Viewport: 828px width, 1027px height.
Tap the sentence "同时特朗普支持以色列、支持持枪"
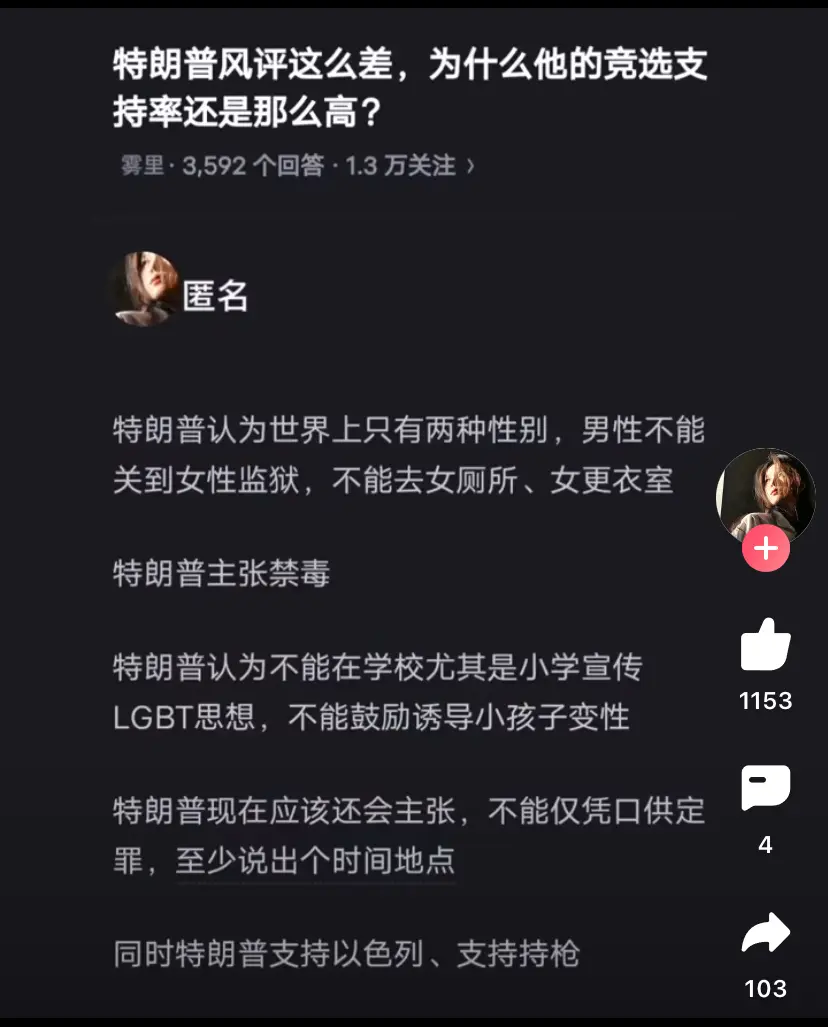[345, 955]
